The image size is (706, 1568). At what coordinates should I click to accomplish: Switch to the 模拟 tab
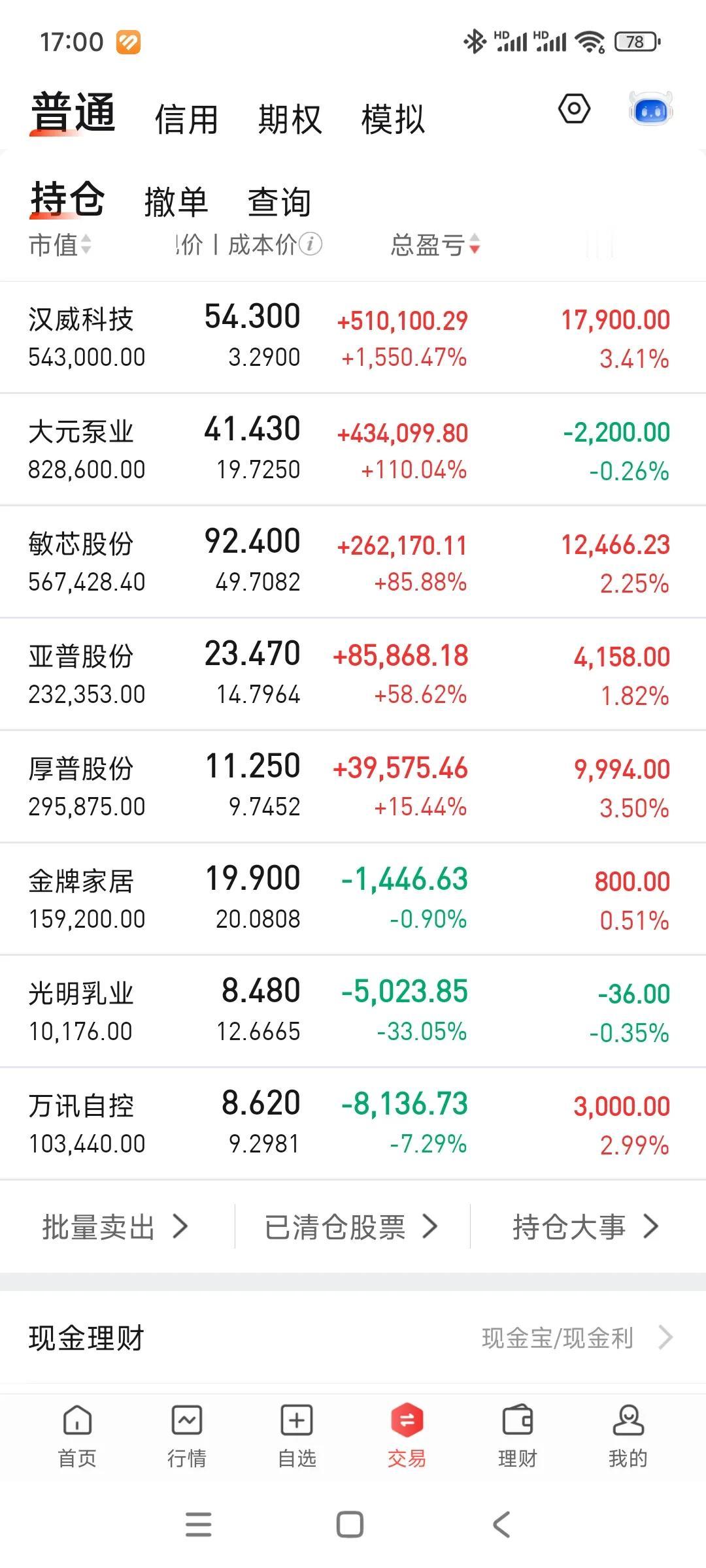[x=393, y=120]
